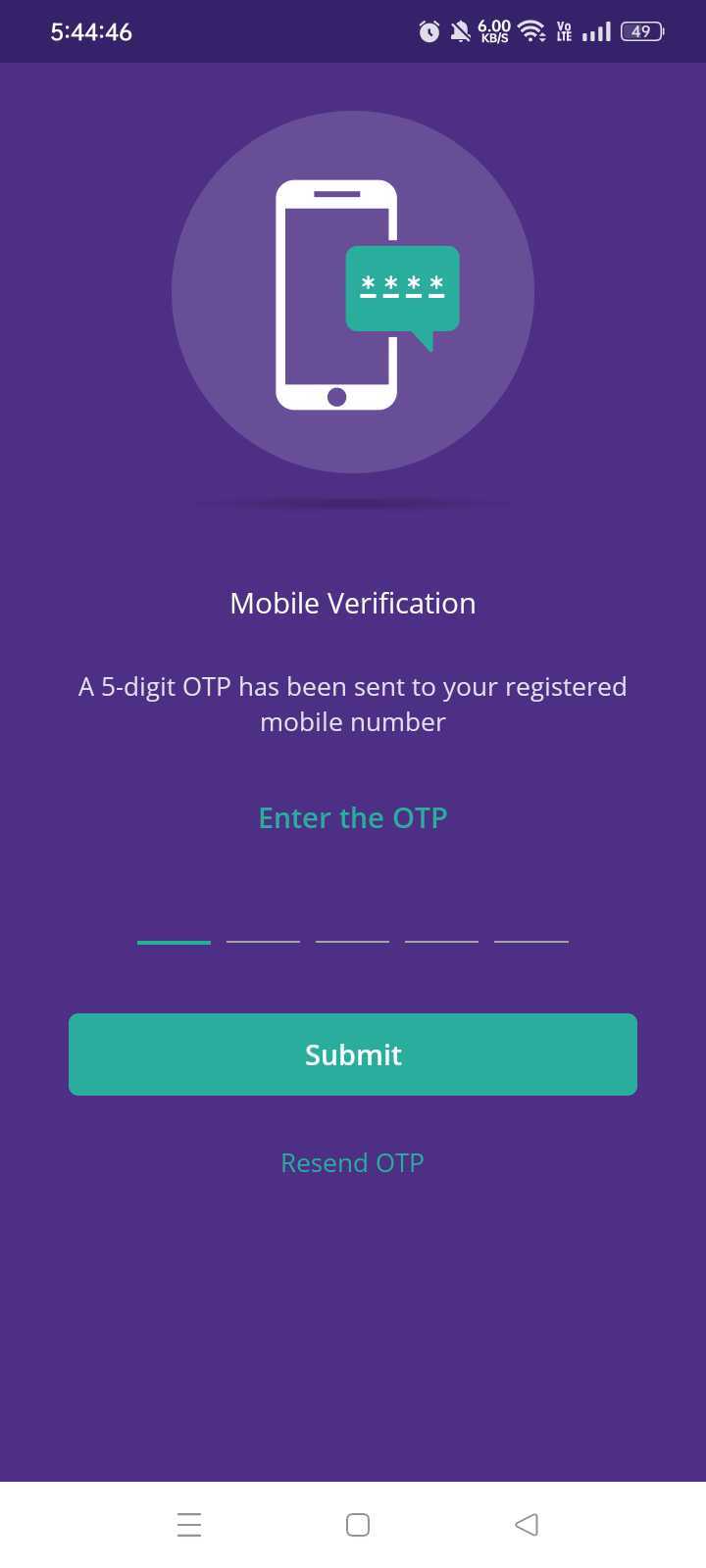
Task: Submit the entered OTP
Action: coord(353,1054)
